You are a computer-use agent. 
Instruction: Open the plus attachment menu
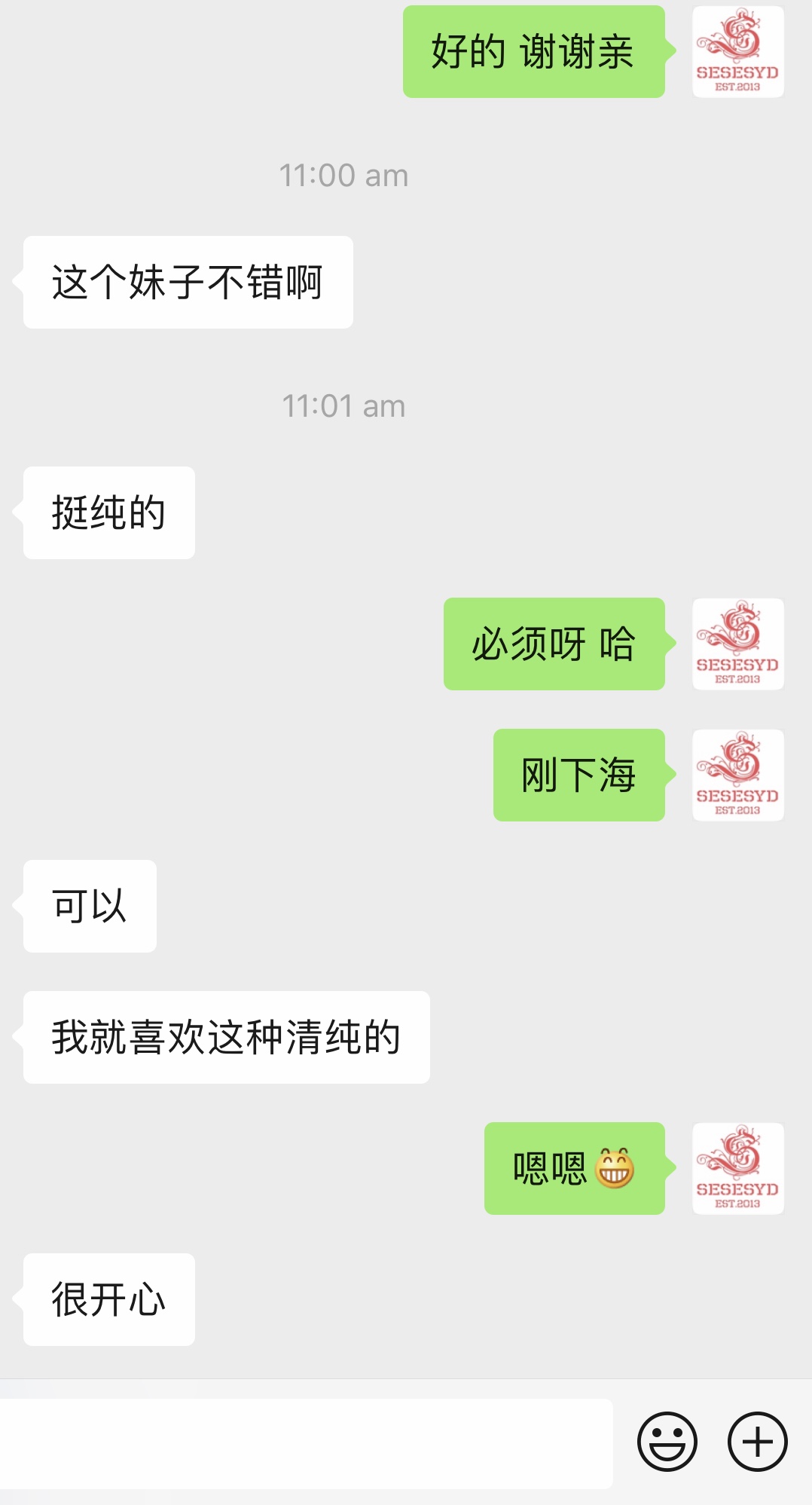(757, 1442)
